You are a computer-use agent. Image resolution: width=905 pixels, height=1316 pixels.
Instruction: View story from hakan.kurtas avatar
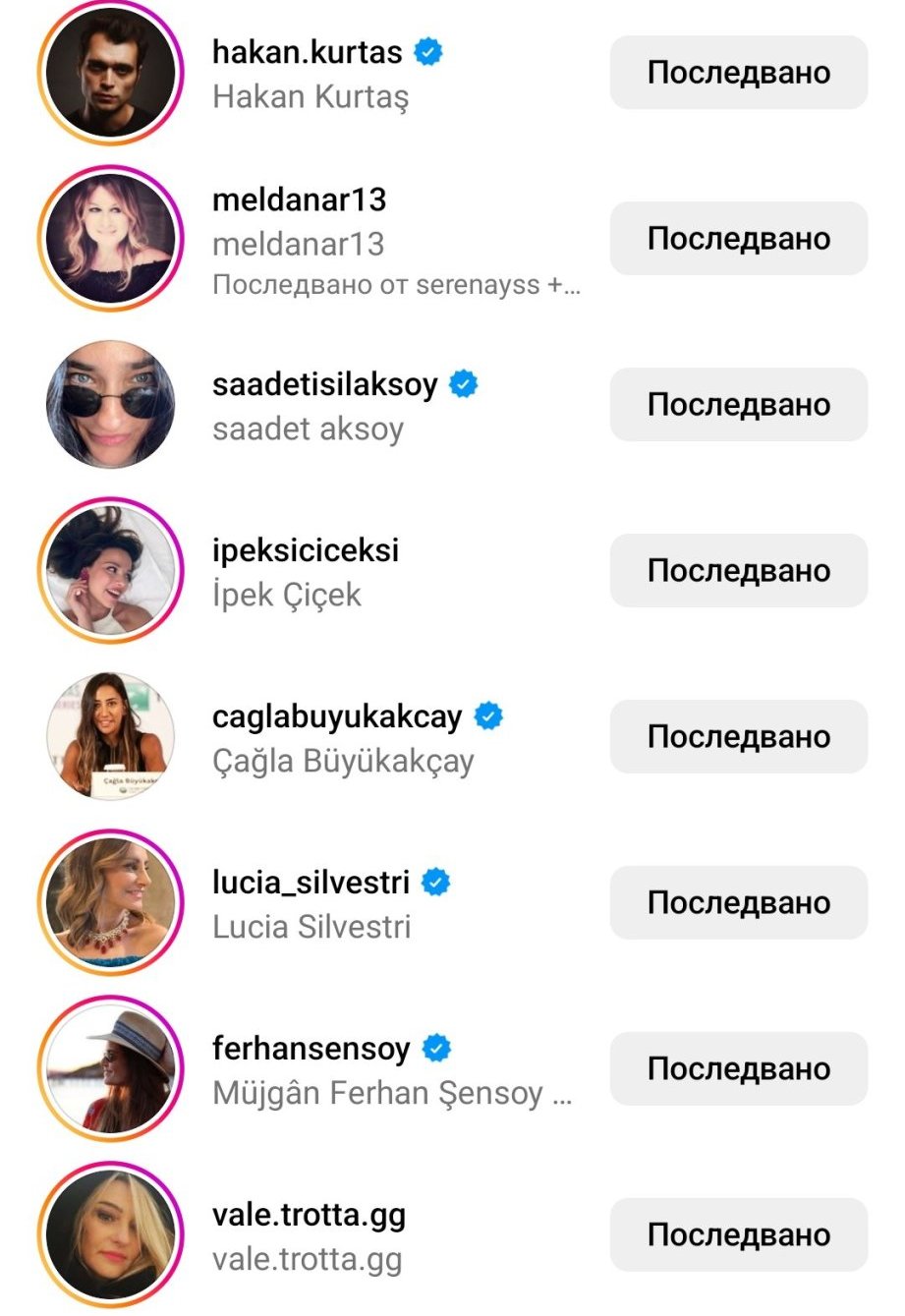110,73
